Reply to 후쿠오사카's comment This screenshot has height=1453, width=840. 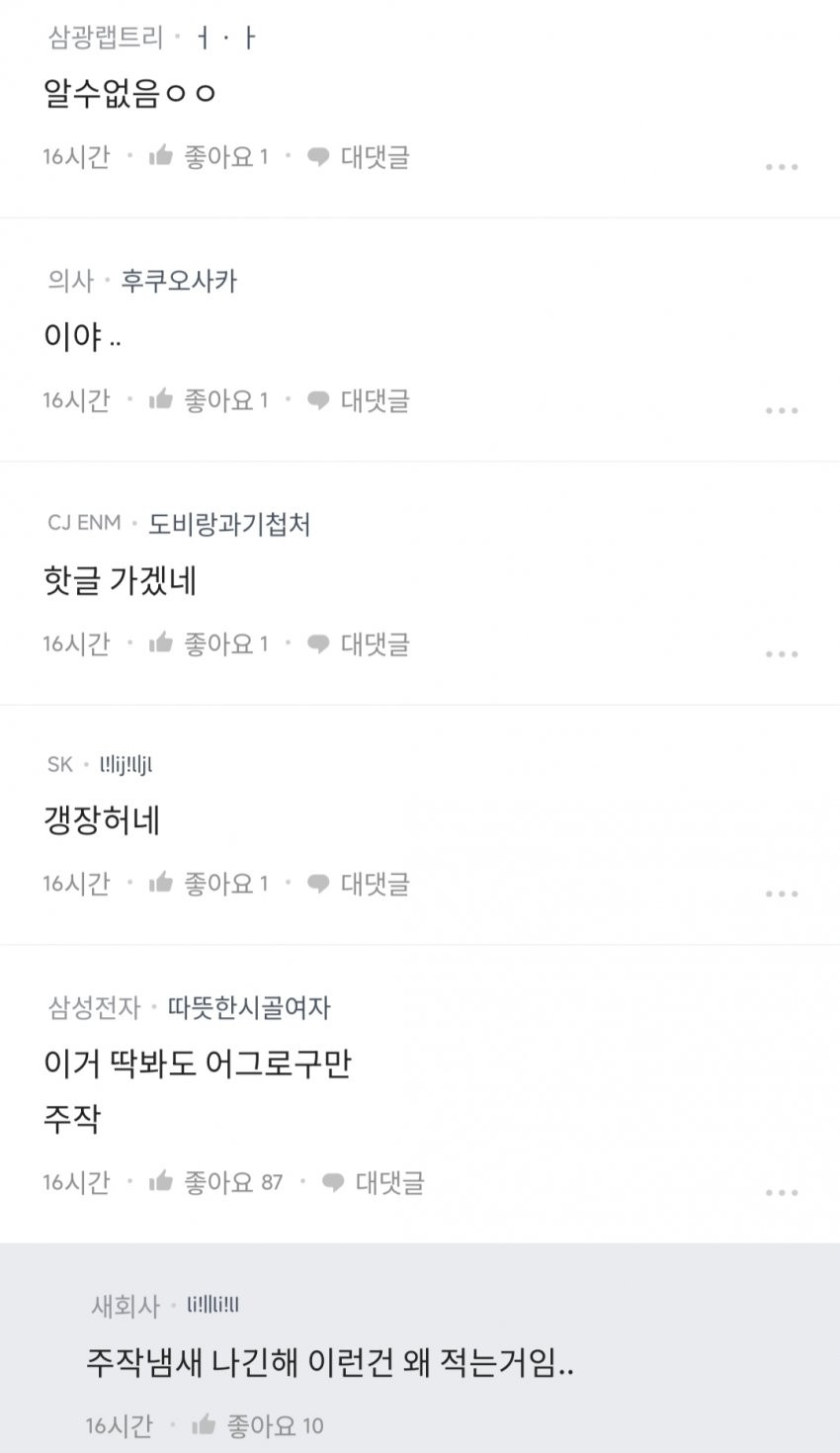click(359, 400)
